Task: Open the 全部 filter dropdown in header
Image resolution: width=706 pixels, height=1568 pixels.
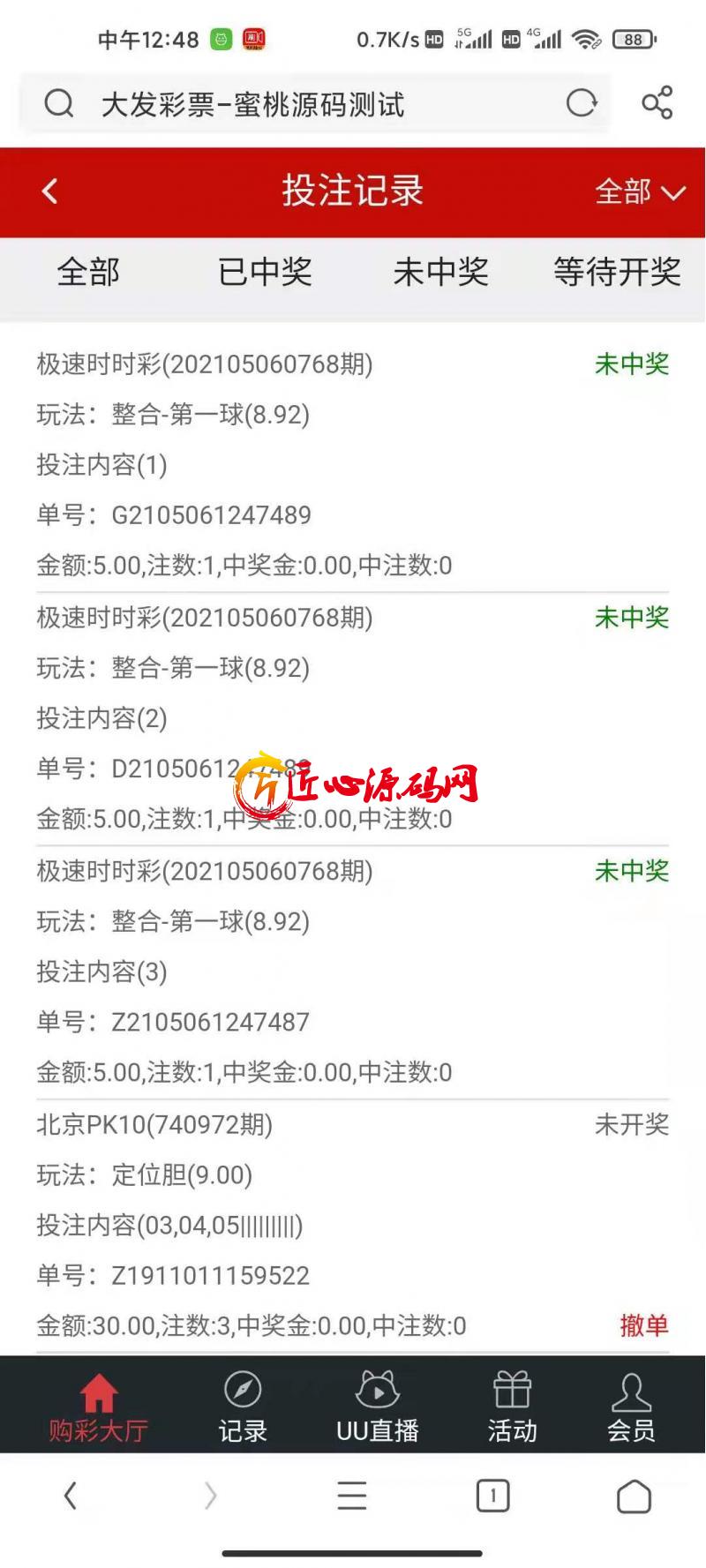Action: click(640, 192)
